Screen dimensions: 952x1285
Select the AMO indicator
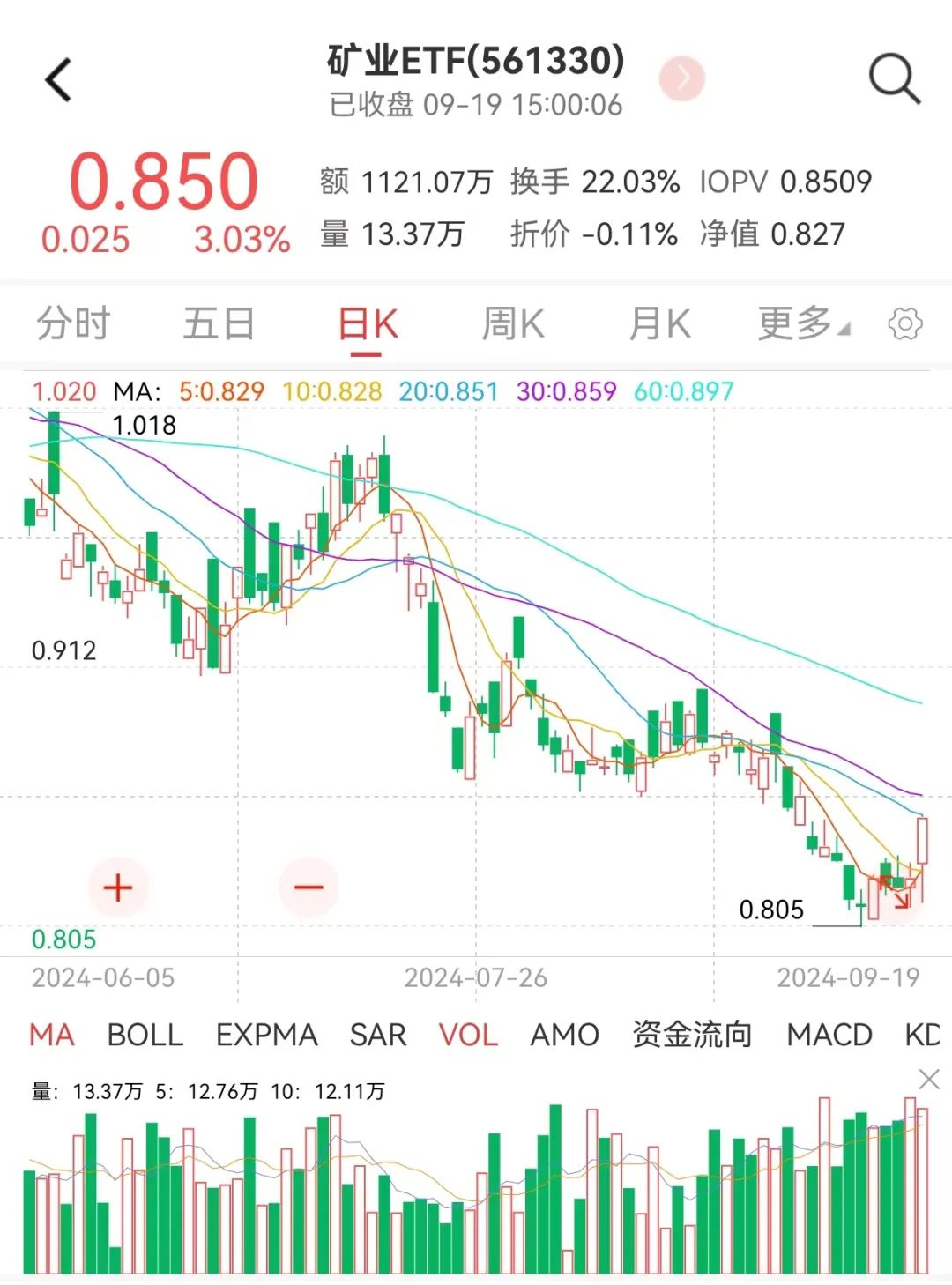pos(565,1035)
